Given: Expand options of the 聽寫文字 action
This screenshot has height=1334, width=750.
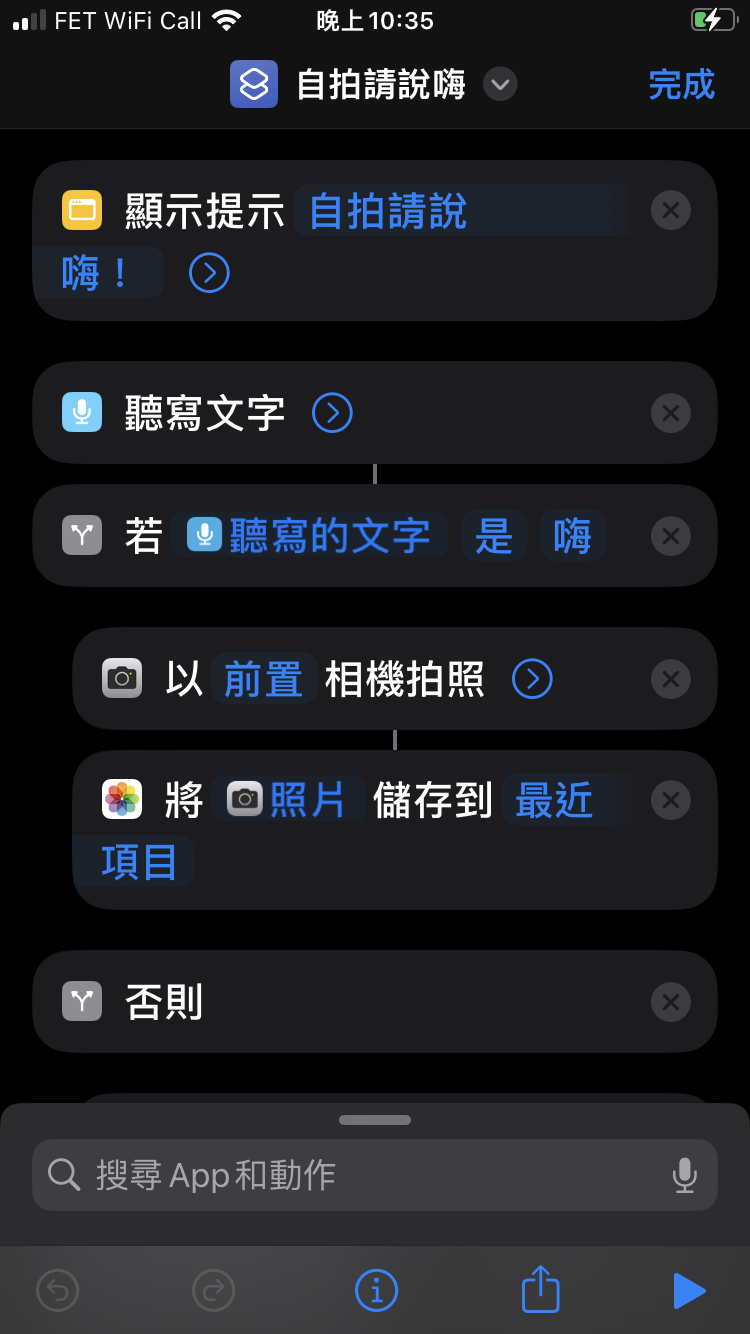Looking at the screenshot, I should pyautogui.click(x=332, y=413).
